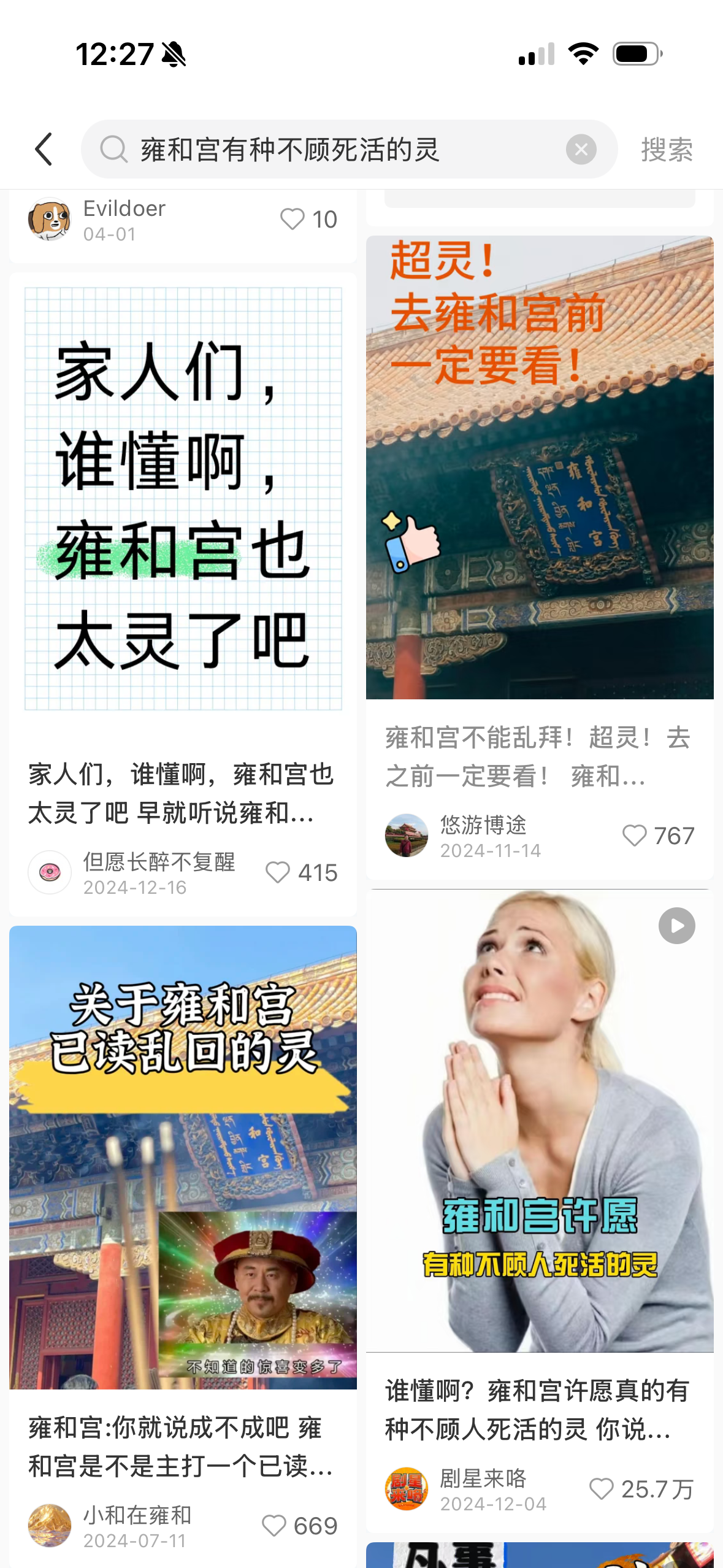Screen dimensions: 723x1568
Task: Play the 雍和宫许愿 video post
Action: pyautogui.click(x=540, y=1120)
